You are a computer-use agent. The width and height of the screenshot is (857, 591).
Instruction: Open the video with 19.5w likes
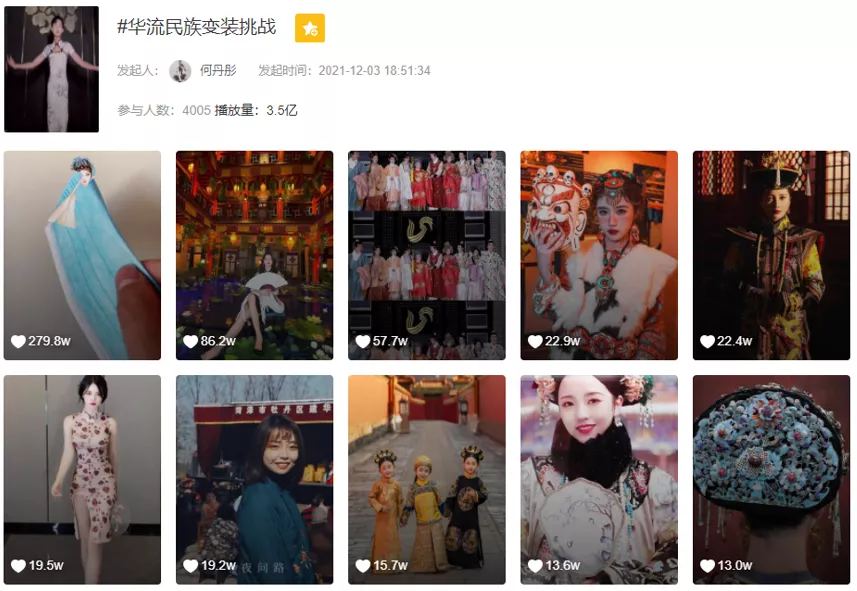tap(82, 479)
